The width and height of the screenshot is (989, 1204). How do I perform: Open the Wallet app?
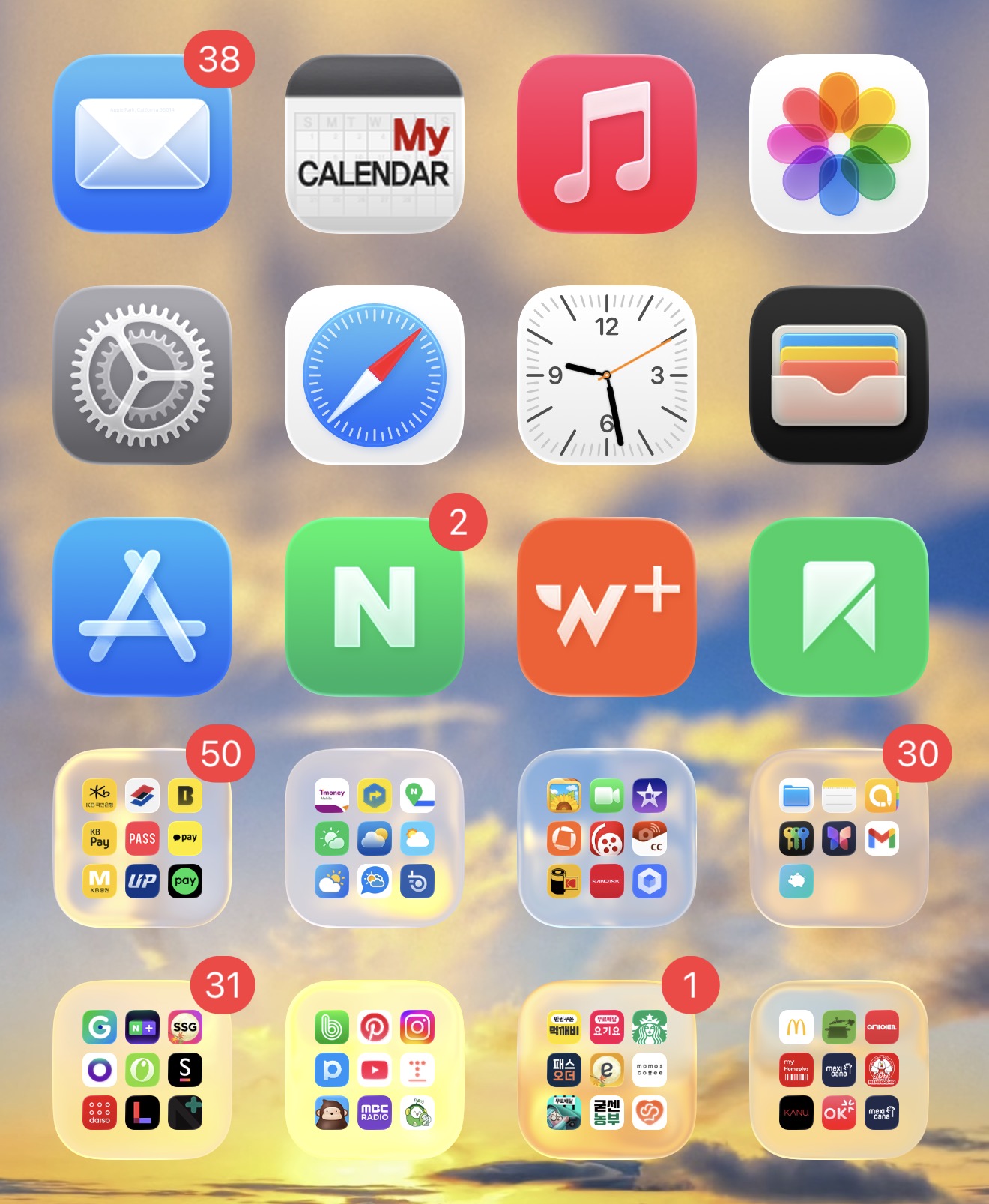pos(839,375)
